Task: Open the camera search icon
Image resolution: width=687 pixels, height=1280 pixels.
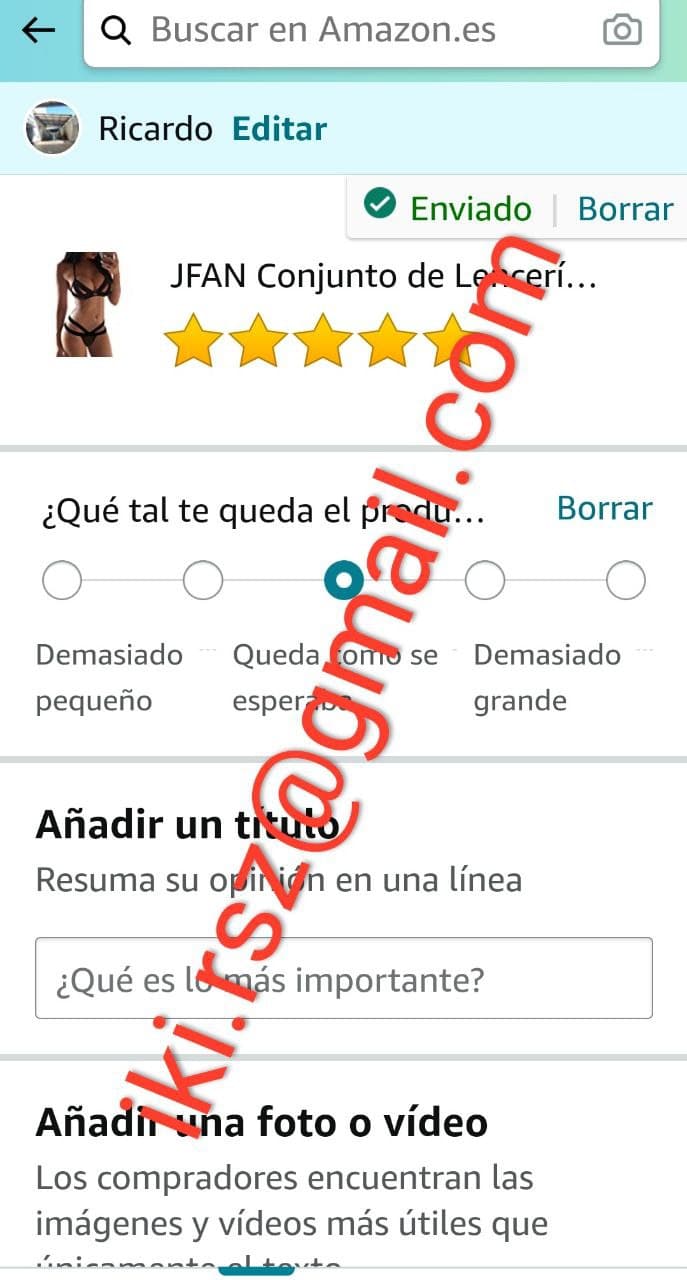Action: point(622,30)
